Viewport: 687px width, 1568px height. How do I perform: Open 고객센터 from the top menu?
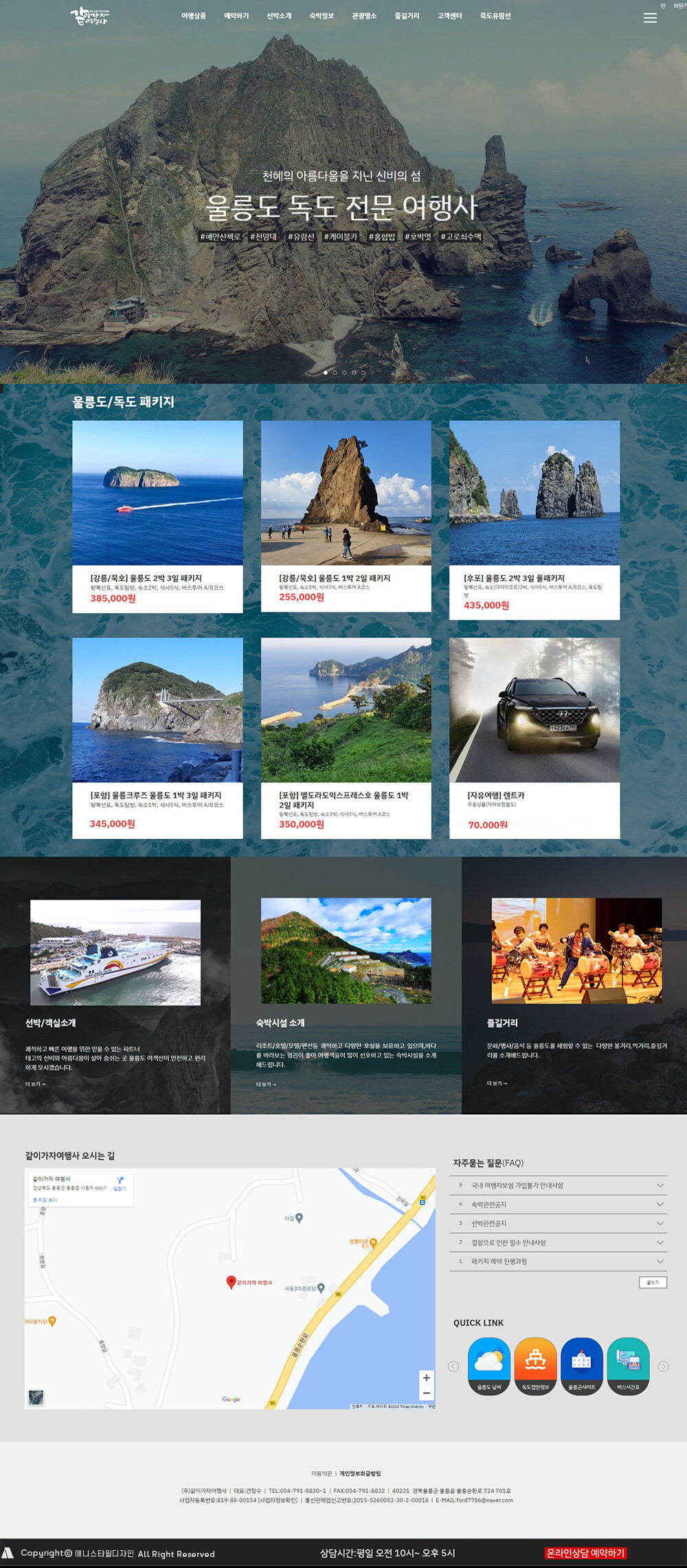[449, 16]
